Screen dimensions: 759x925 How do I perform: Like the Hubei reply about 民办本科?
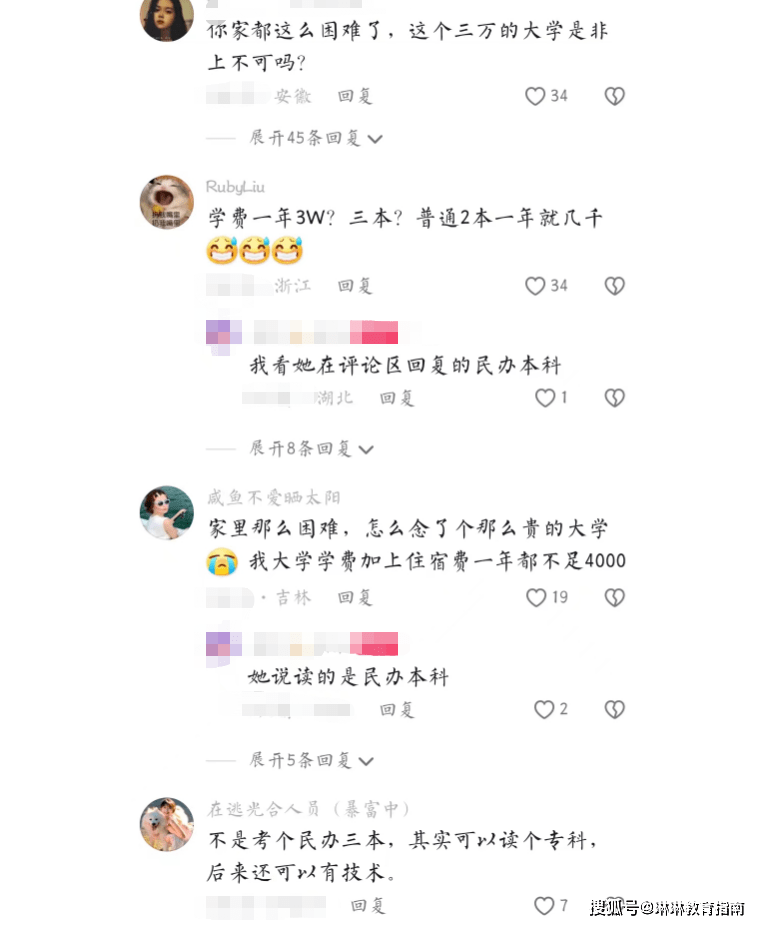tap(544, 398)
